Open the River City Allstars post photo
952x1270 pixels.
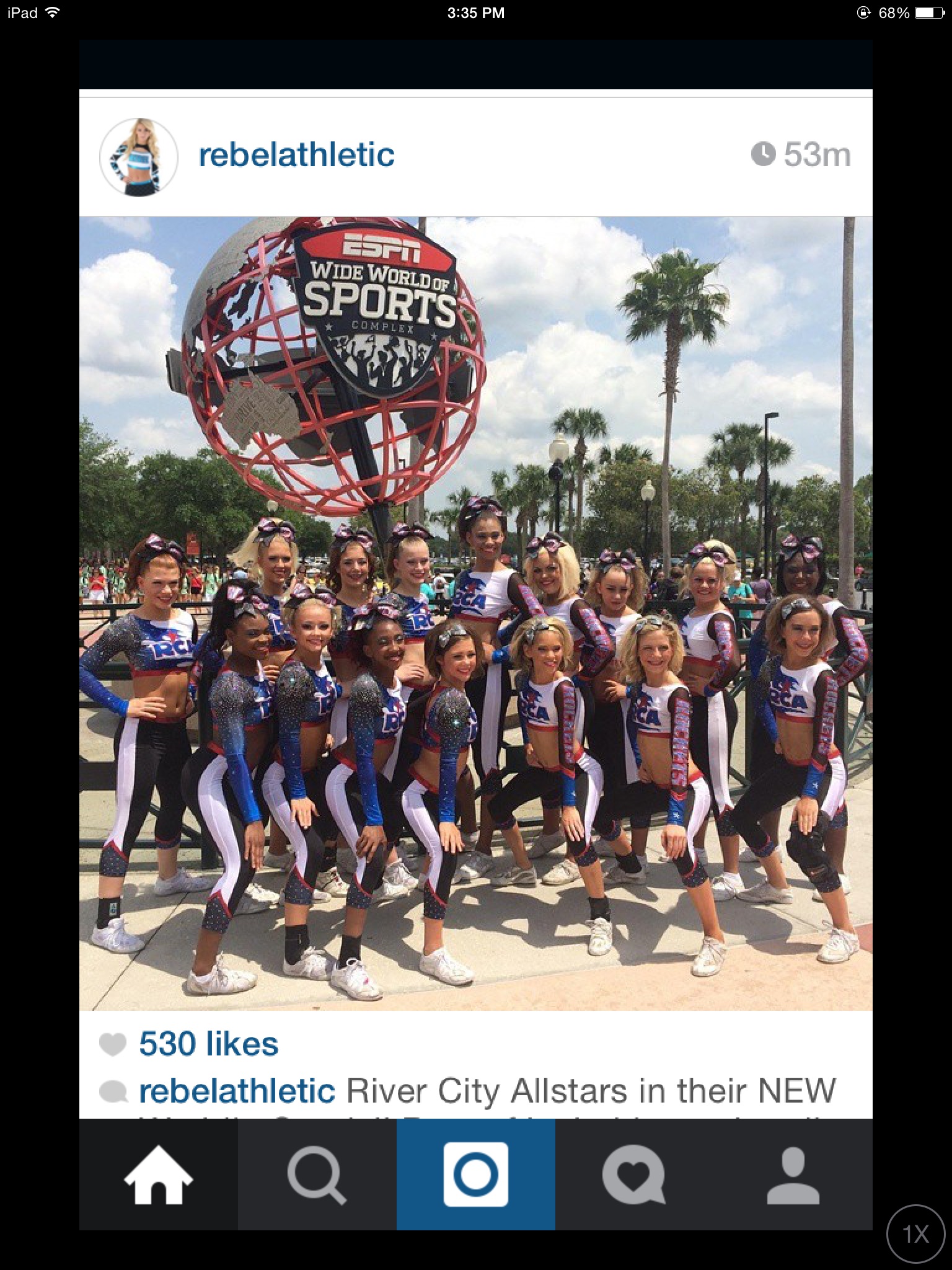pos(476,613)
